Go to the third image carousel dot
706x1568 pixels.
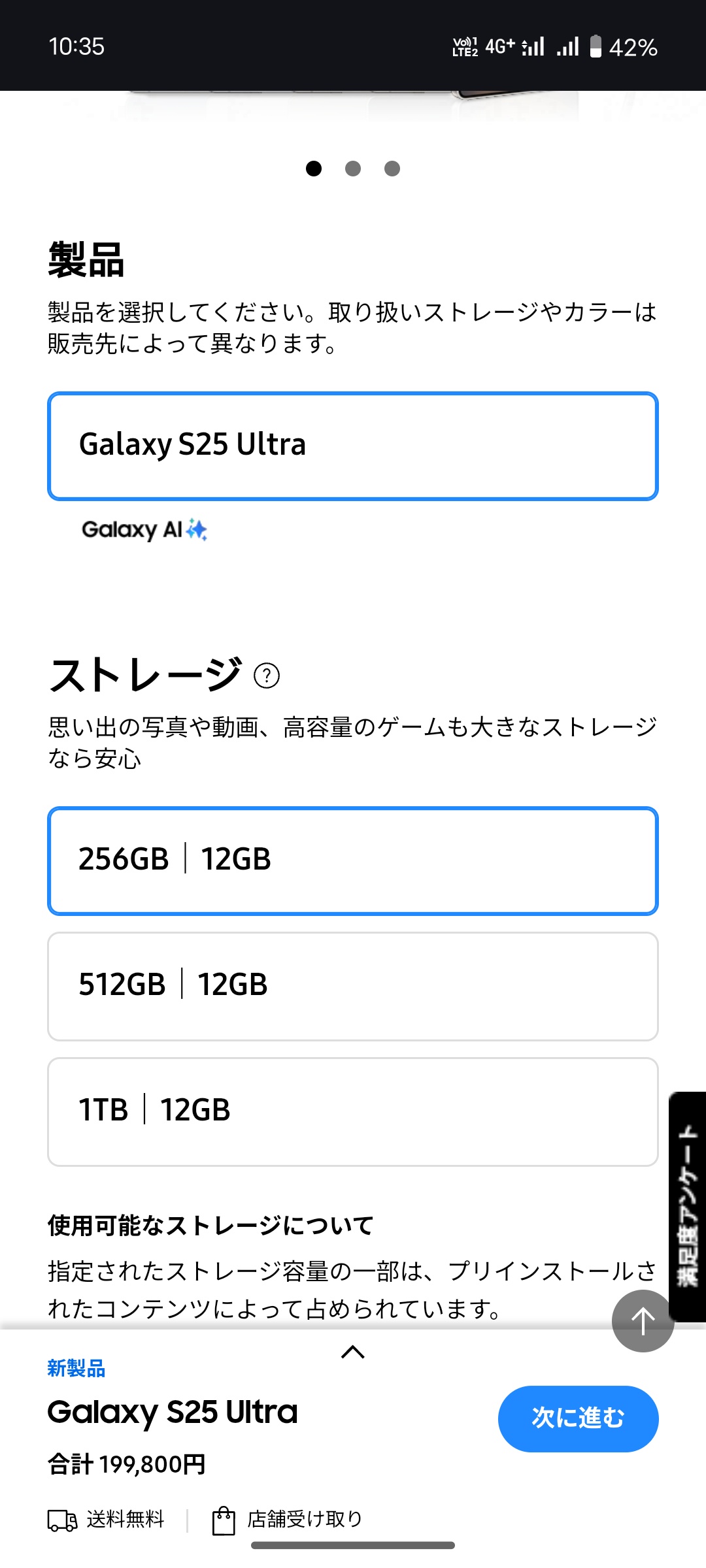[392, 169]
